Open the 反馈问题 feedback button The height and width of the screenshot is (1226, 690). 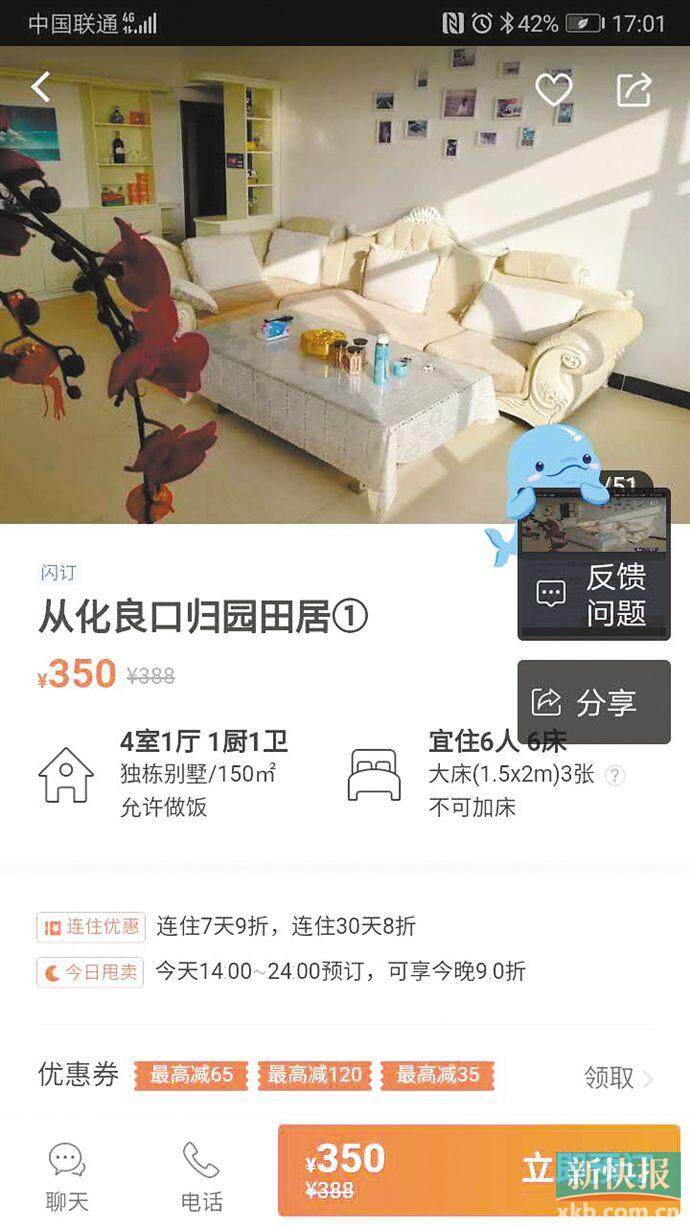(594, 594)
